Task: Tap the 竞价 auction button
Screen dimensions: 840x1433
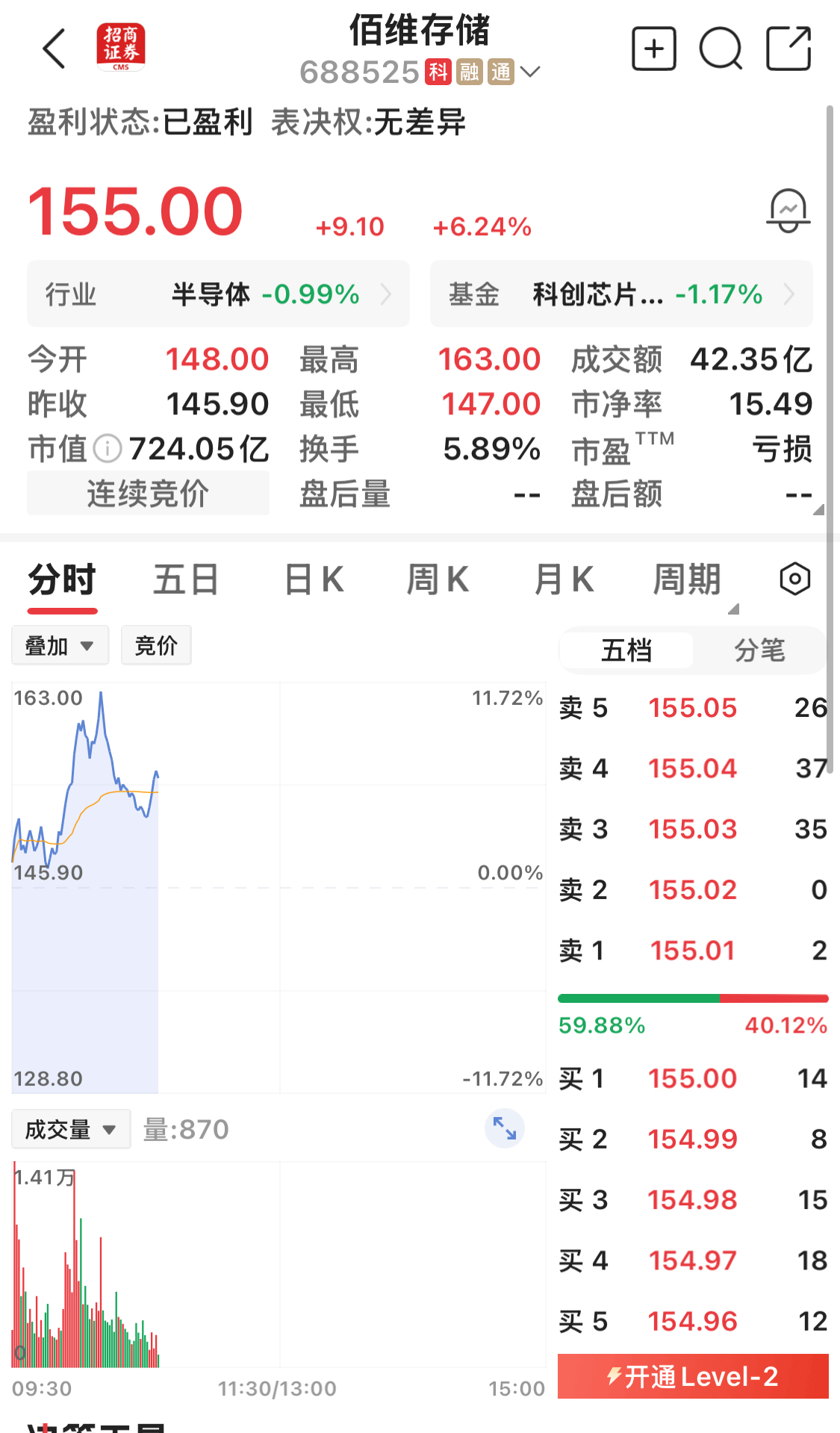Action: pos(156,646)
